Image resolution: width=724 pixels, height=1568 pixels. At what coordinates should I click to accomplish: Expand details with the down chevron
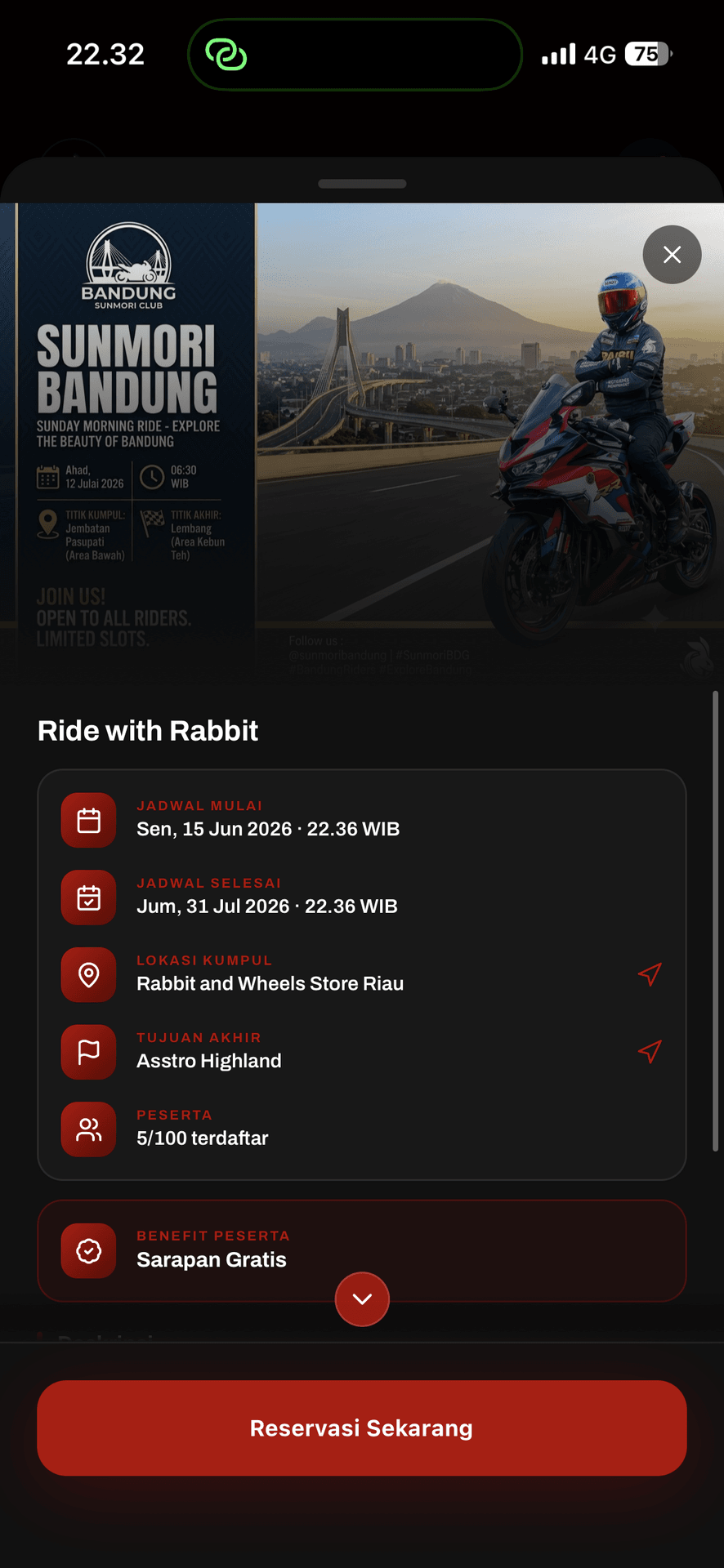[362, 1299]
